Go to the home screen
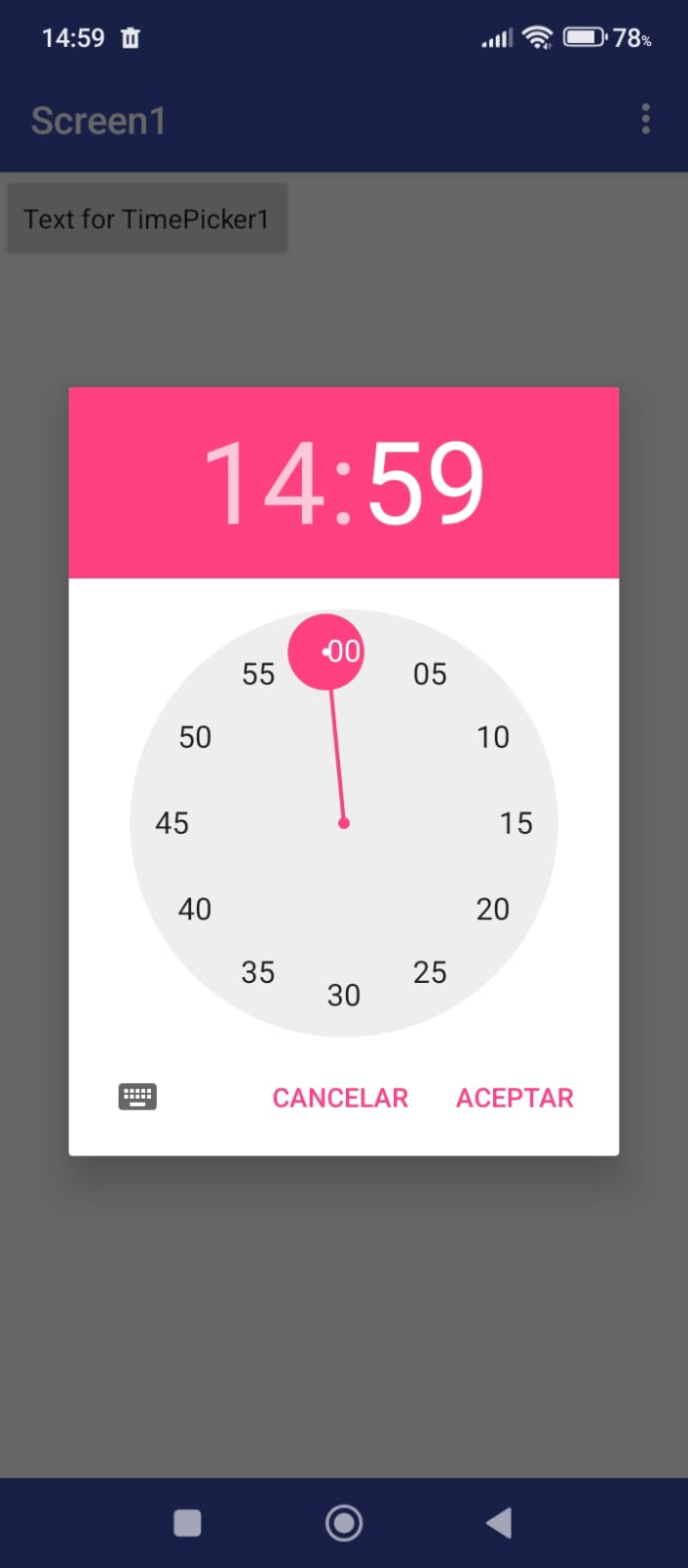 (344, 1523)
